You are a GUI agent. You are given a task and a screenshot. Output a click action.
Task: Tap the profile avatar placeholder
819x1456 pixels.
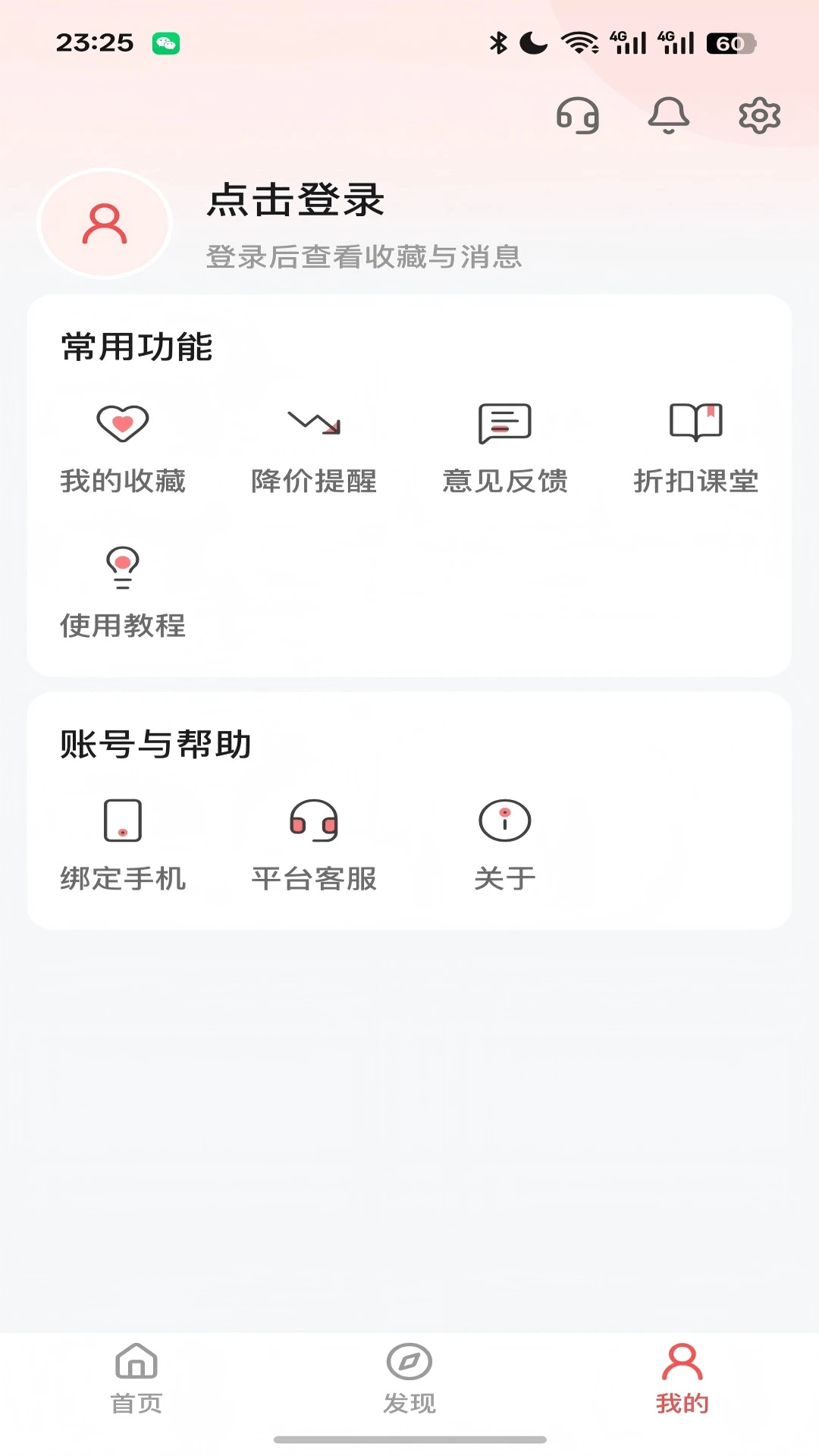tap(105, 224)
